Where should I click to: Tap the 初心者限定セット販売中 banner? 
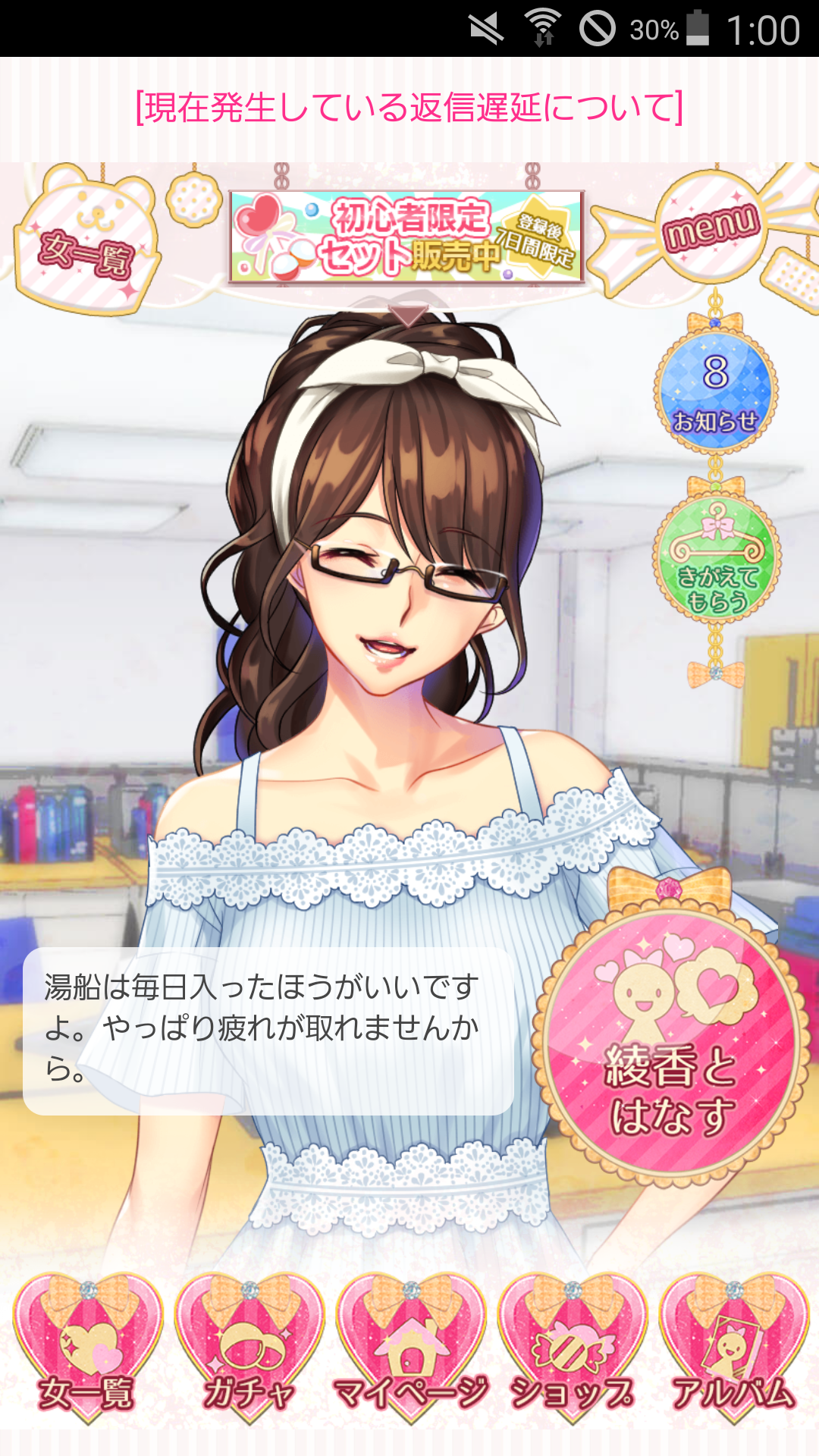pos(406,237)
